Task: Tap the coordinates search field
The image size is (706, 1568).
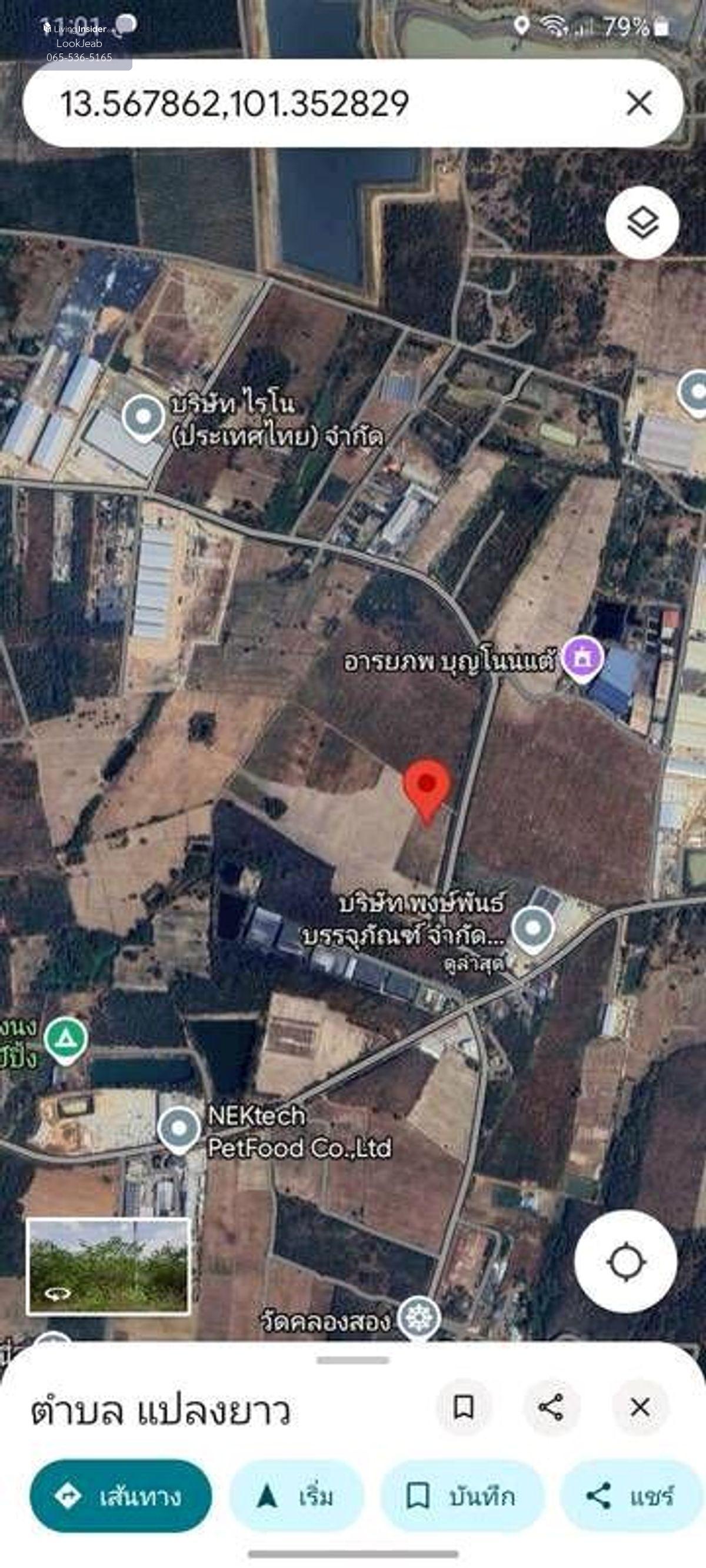Action: click(x=305, y=102)
